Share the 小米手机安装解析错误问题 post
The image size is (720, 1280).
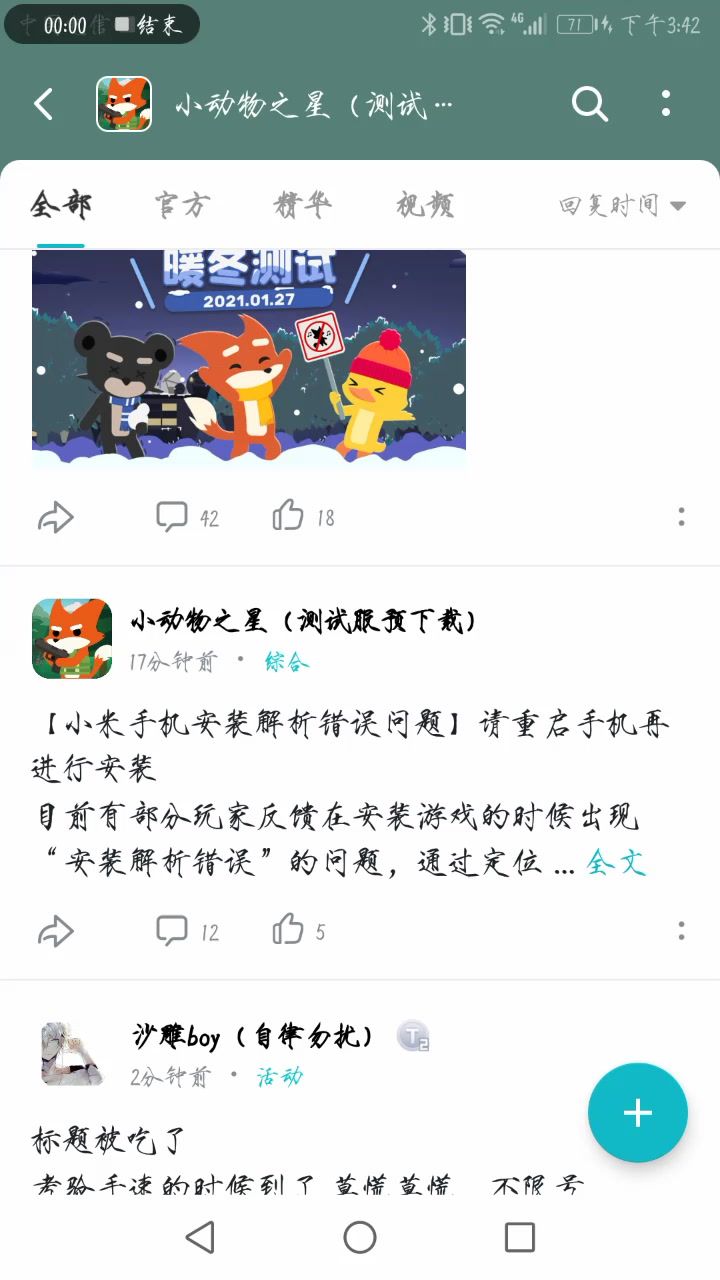(x=56, y=931)
